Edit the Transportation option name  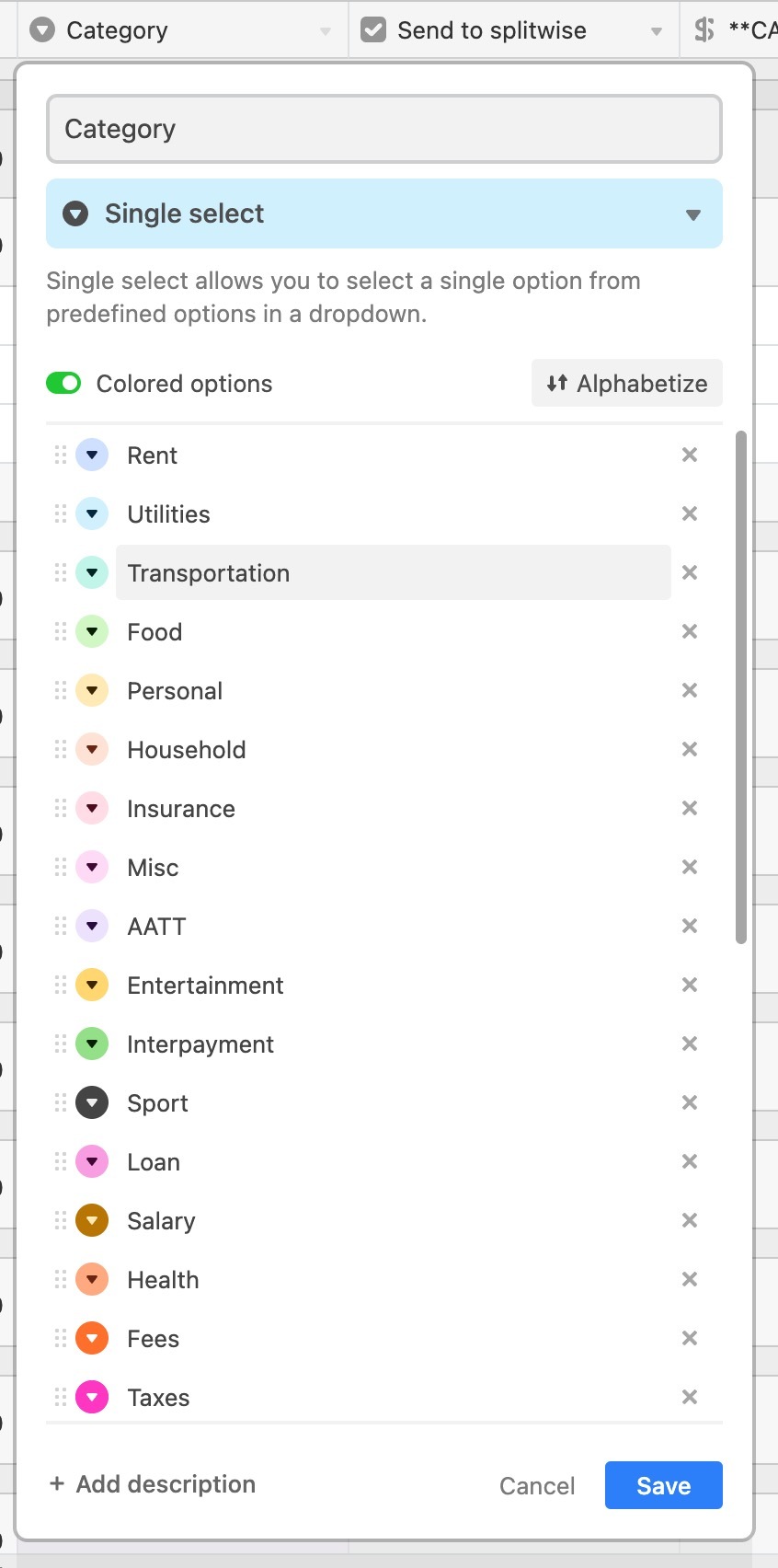(393, 572)
